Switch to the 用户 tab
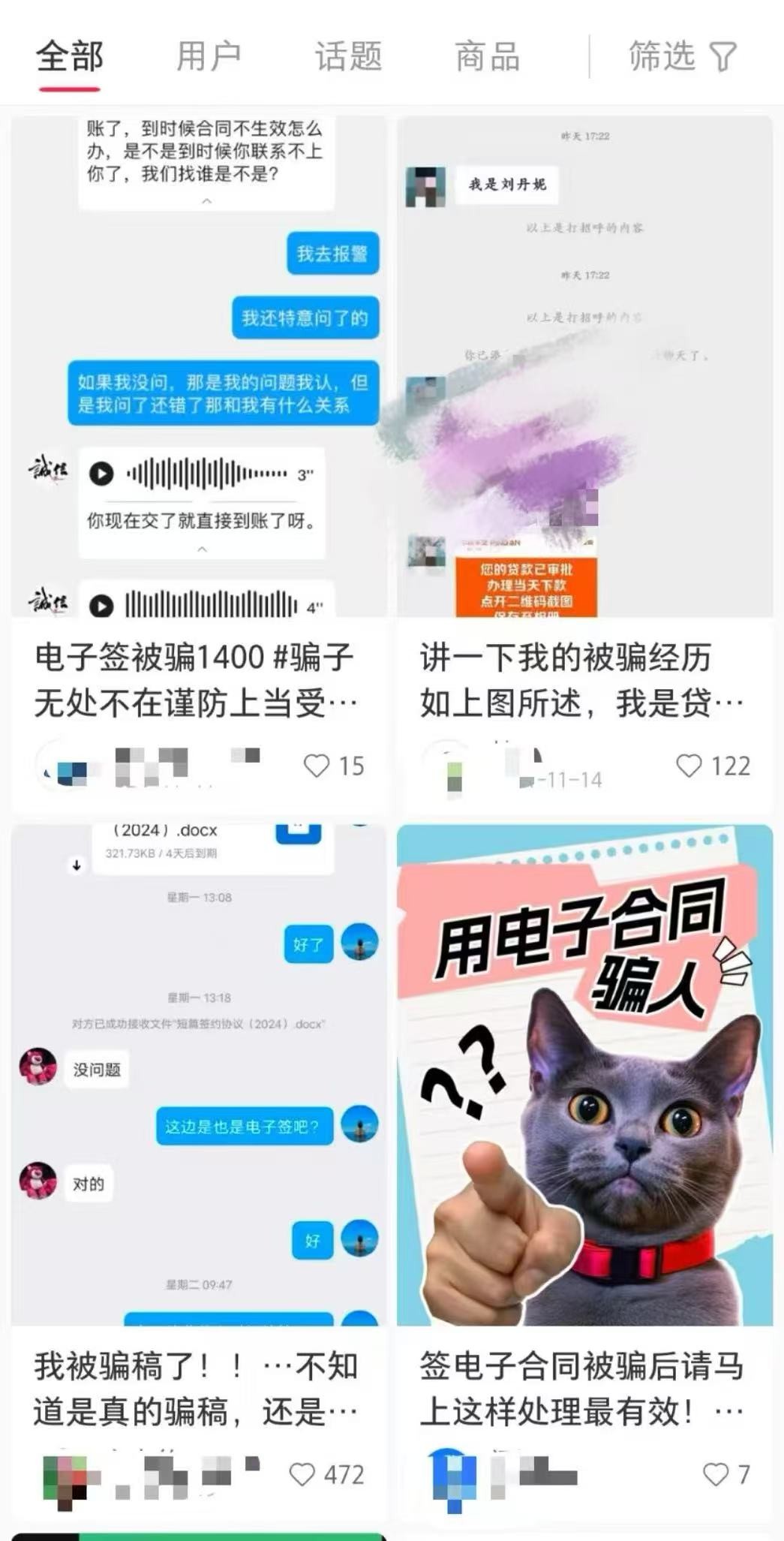The width and height of the screenshot is (784, 1541). coord(209,57)
